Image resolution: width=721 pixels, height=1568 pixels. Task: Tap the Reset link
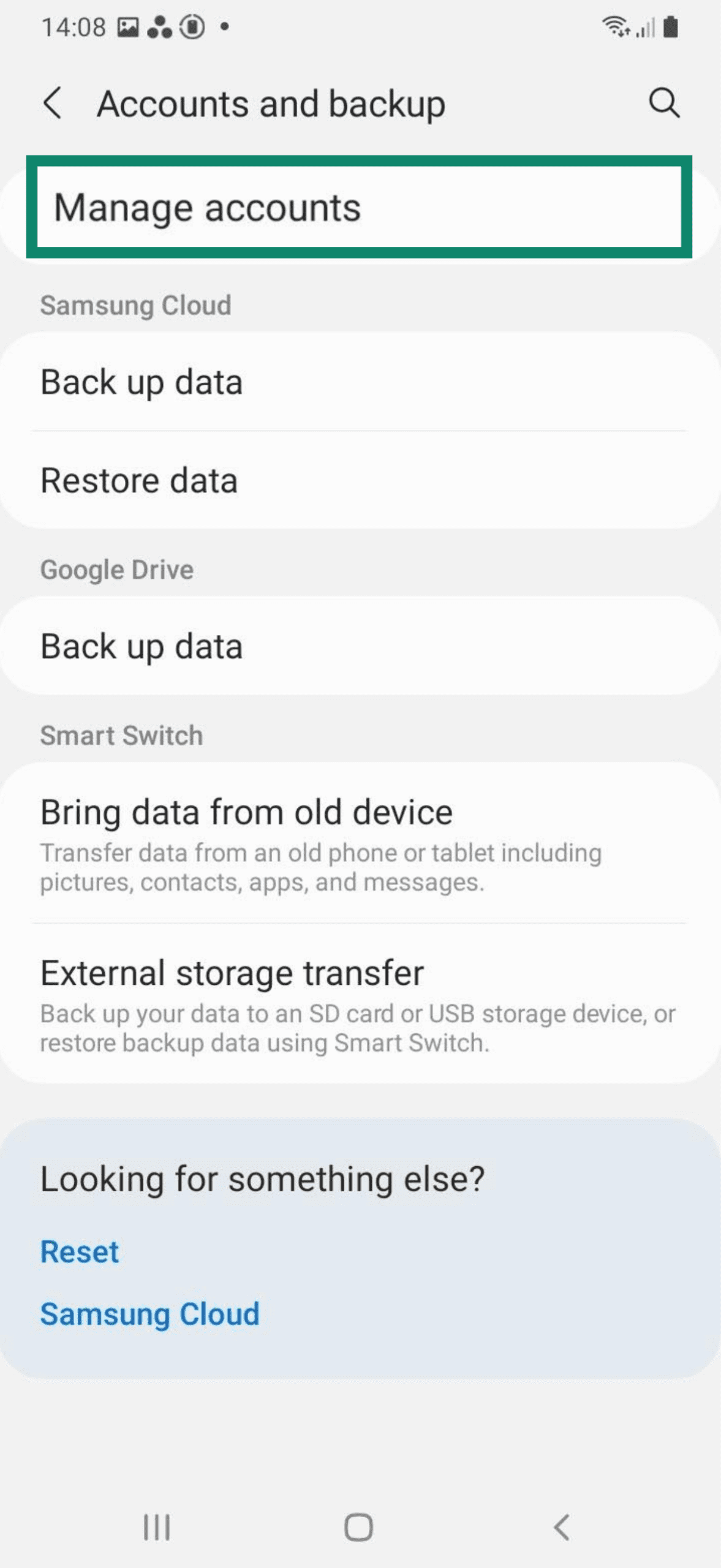coord(79,1251)
